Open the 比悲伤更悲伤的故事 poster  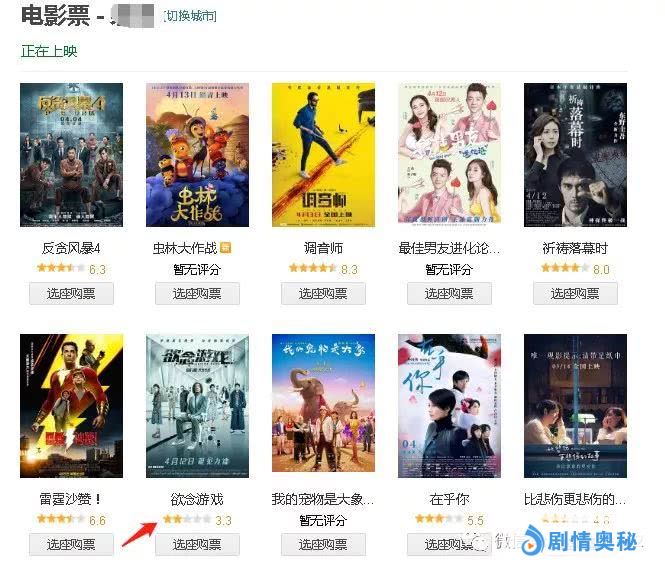pyautogui.click(x=575, y=406)
